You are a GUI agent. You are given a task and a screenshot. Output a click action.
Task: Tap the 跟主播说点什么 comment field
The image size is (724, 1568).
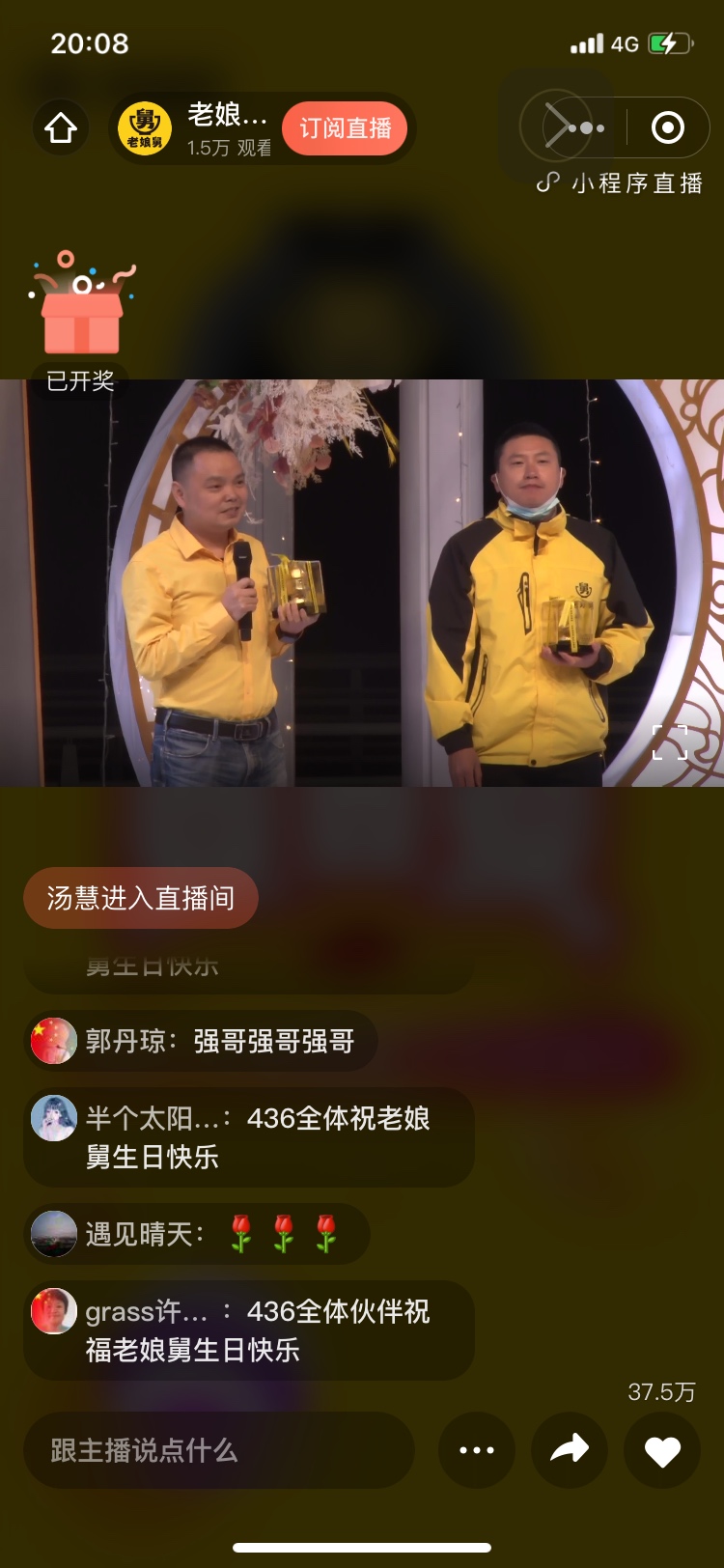219,1449
